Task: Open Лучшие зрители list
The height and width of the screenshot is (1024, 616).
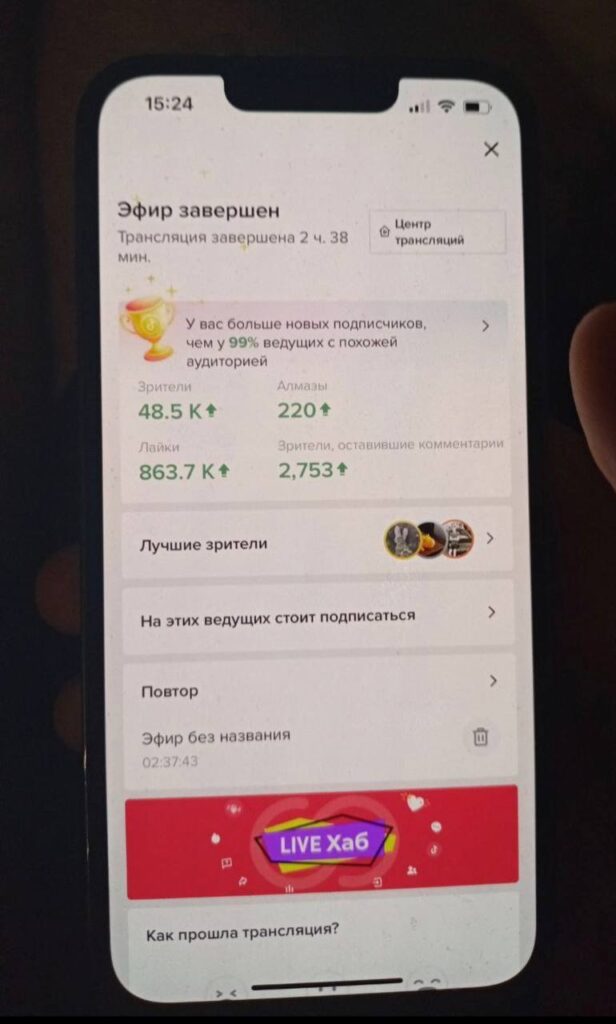Action: 316,543
